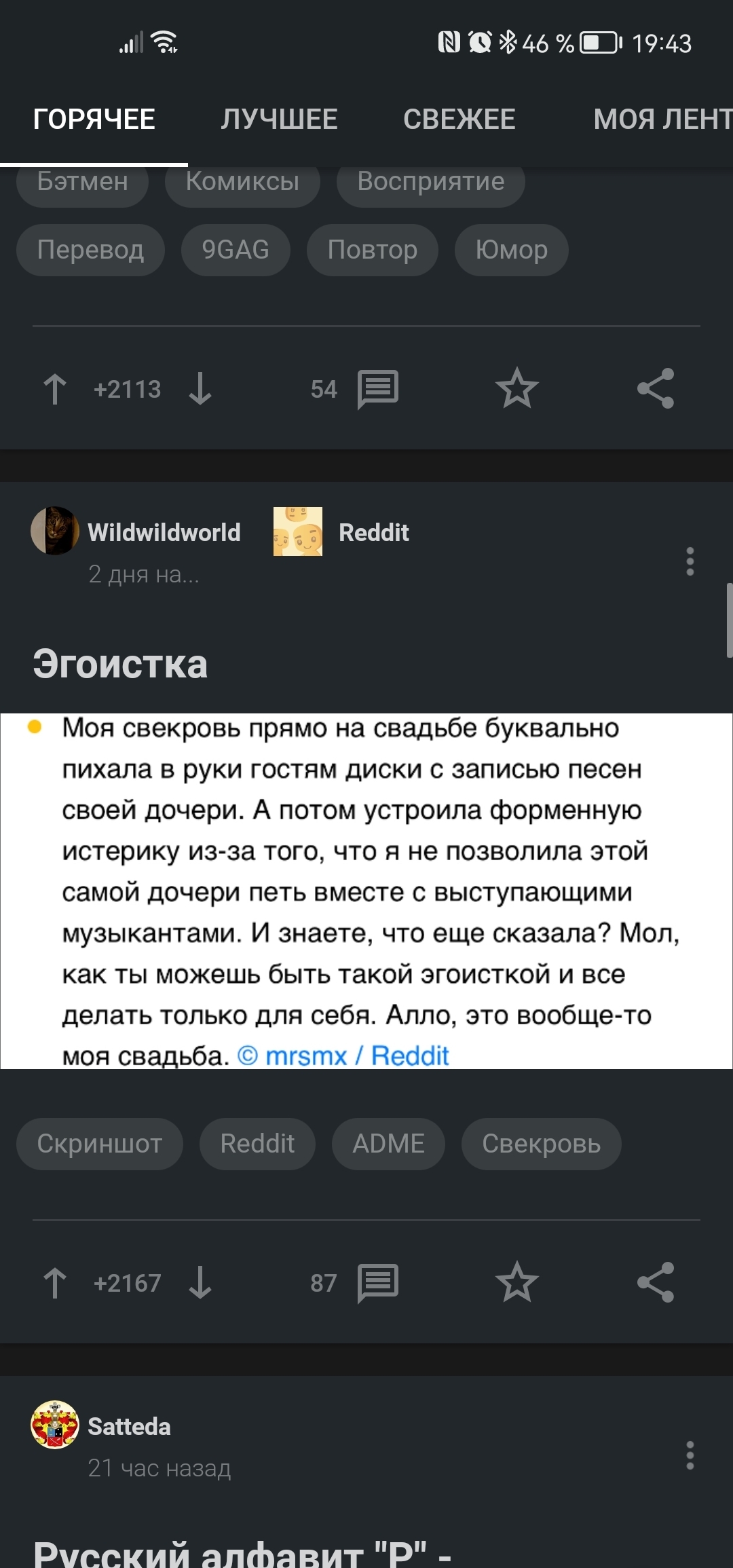The width and height of the screenshot is (733, 1568).
Task: Switch to the ЛУЧШЕЕ tab
Action: [x=279, y=119]
